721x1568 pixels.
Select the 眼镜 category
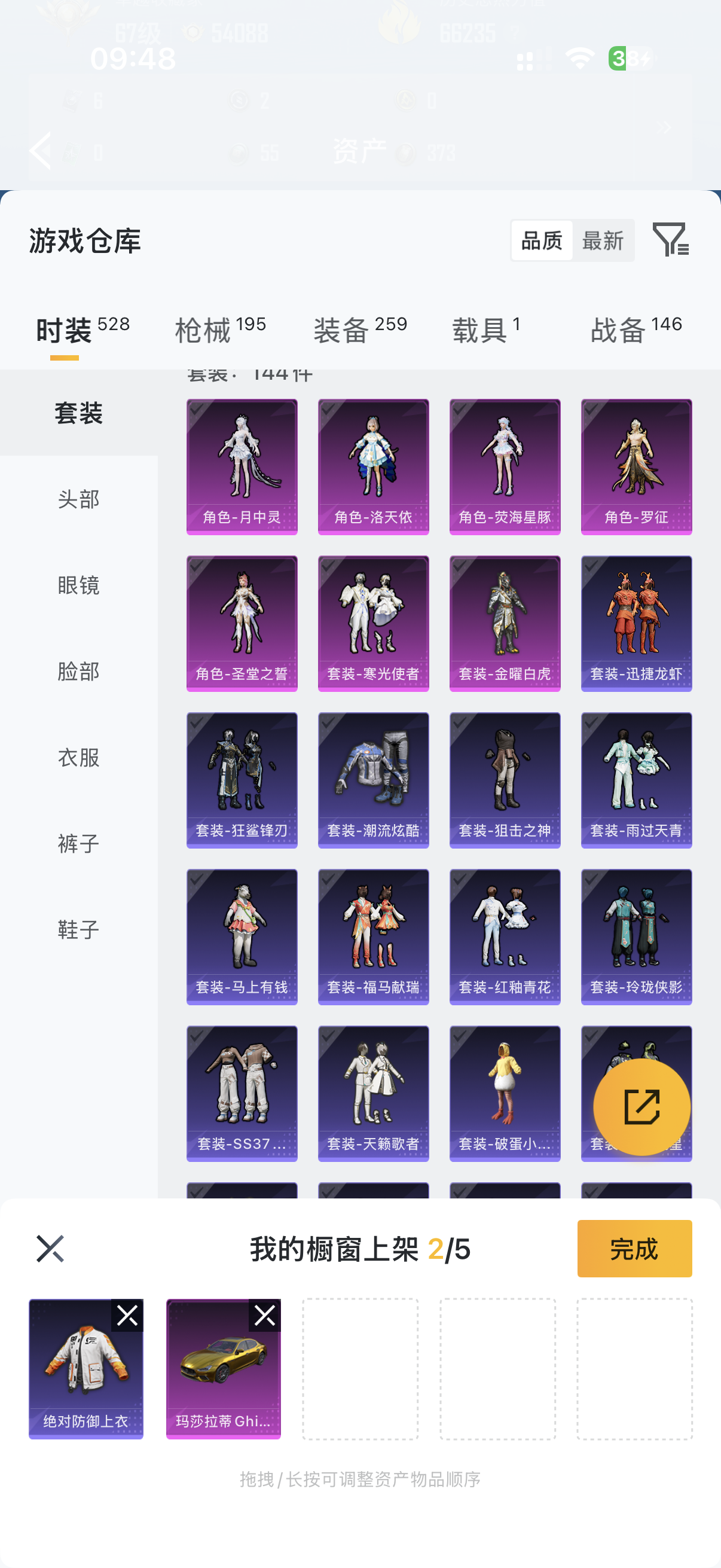tap(78, 585)
